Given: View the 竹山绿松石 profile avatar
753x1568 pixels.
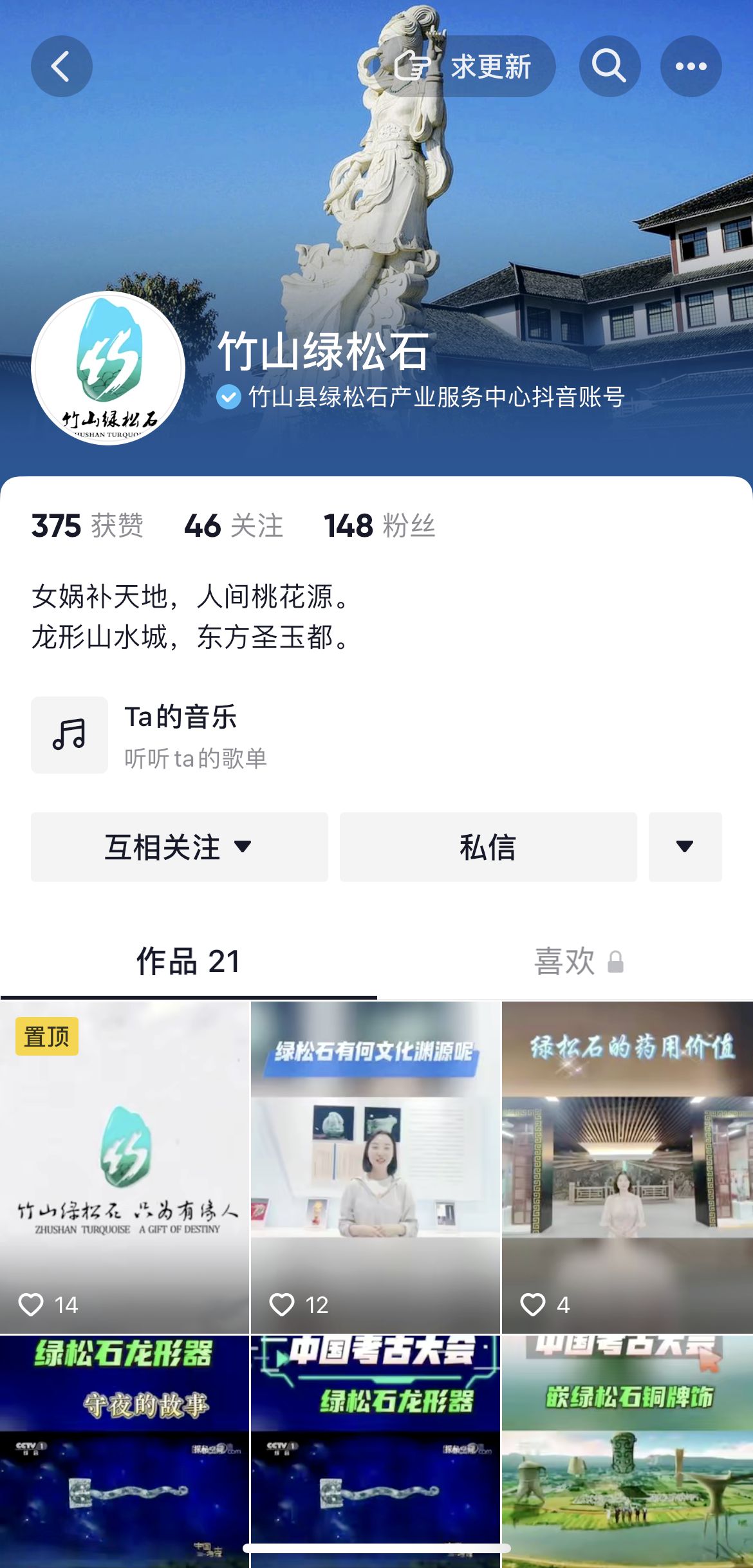Looking at the screenshot, I should 108,368.
